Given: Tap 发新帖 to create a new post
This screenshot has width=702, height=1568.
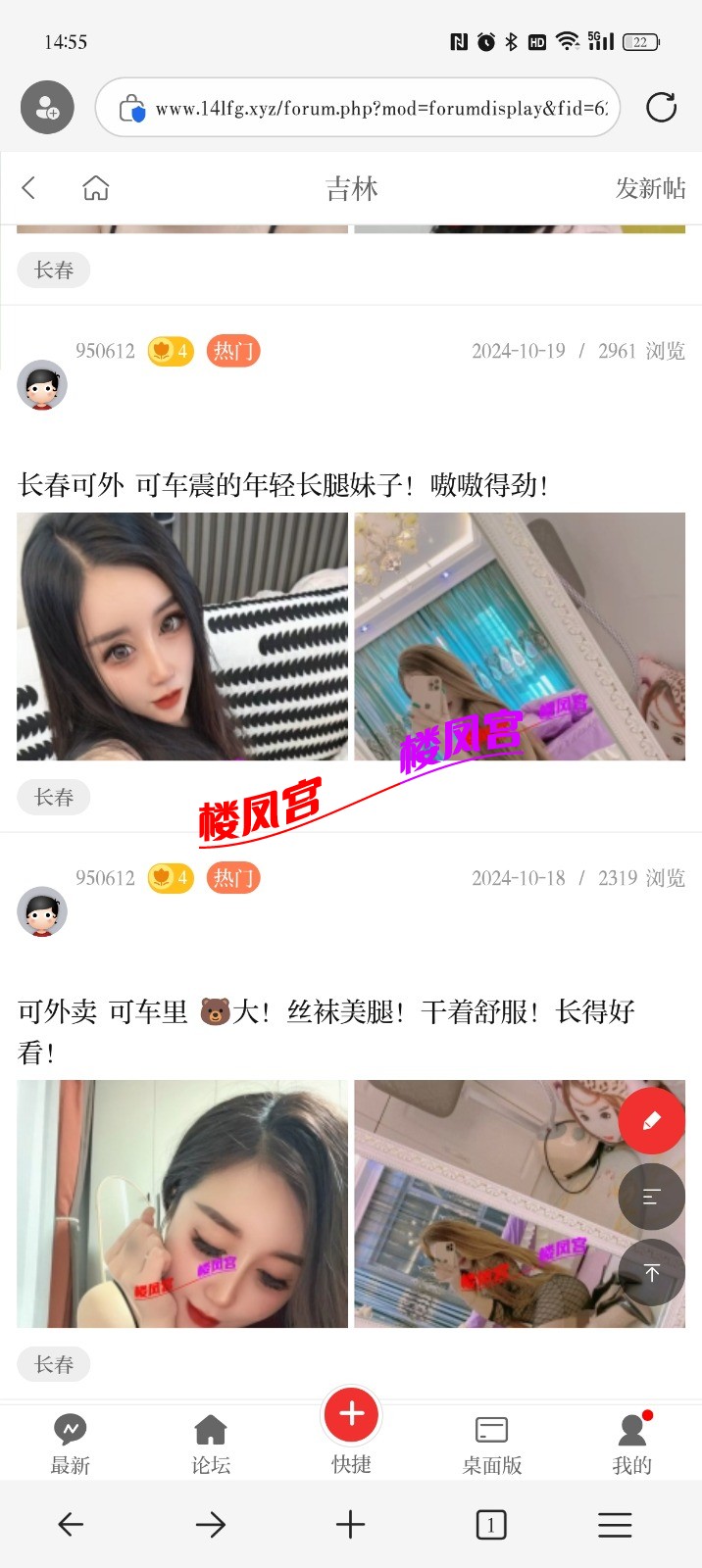Looking at the screenshot, I should tap(649, 188).
